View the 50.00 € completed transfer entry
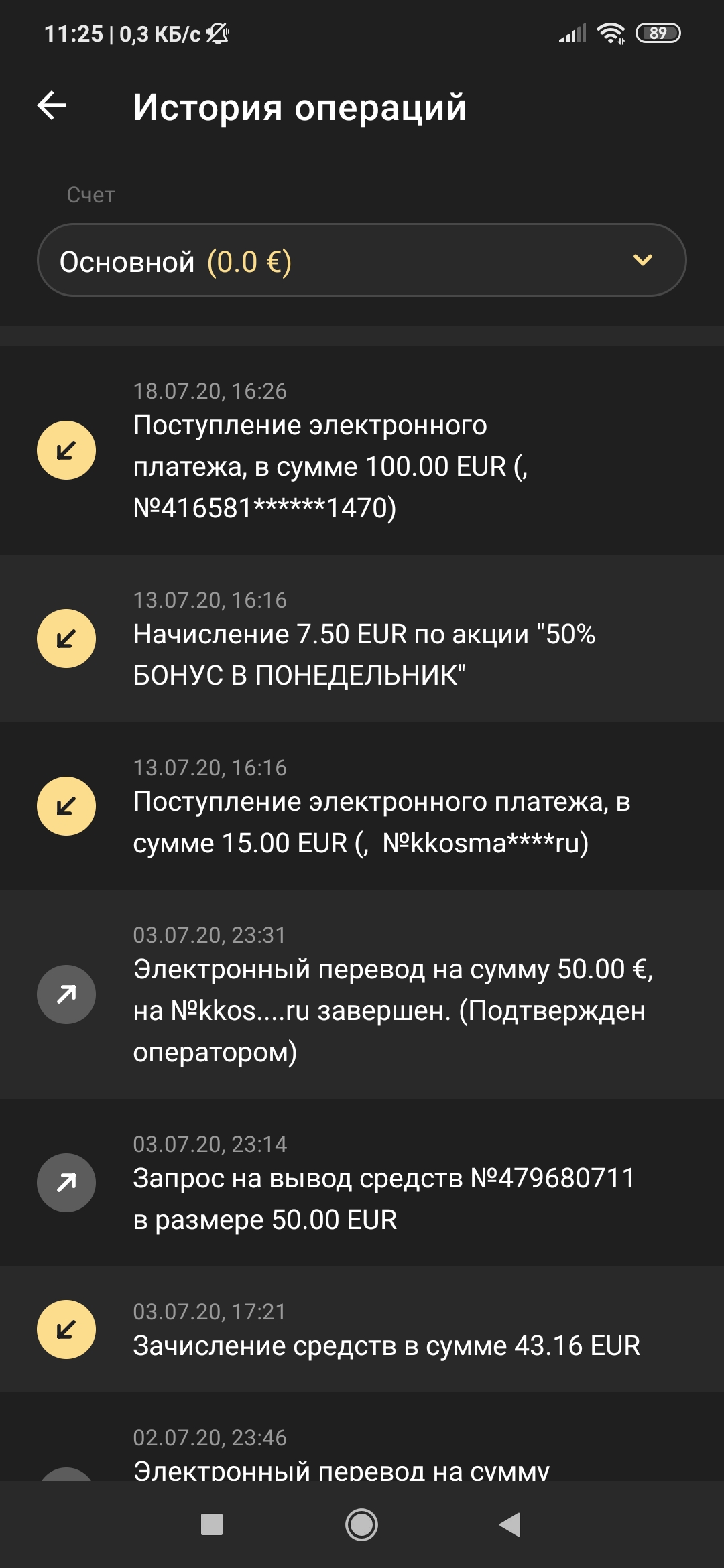 [x=362, y=994]
